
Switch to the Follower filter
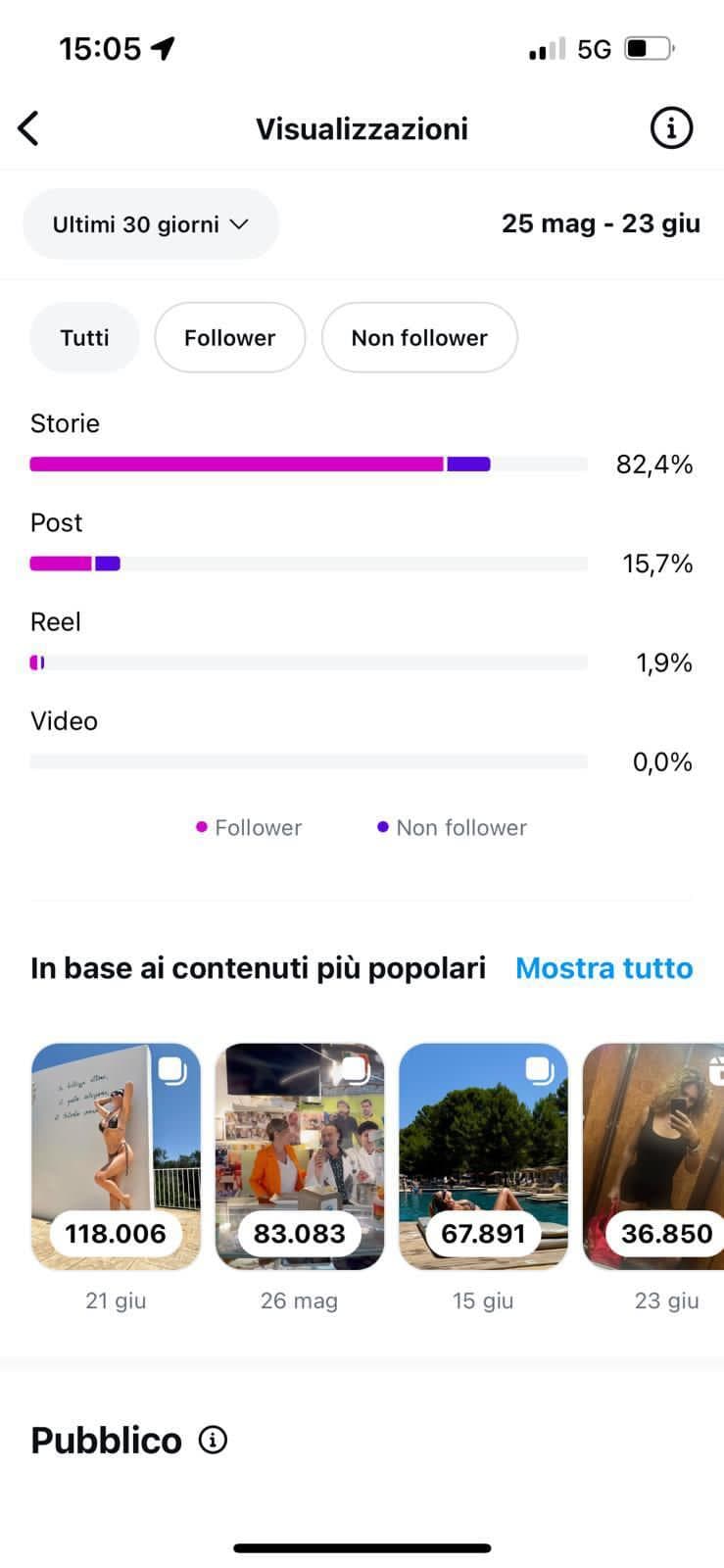[x=229, y=338]
